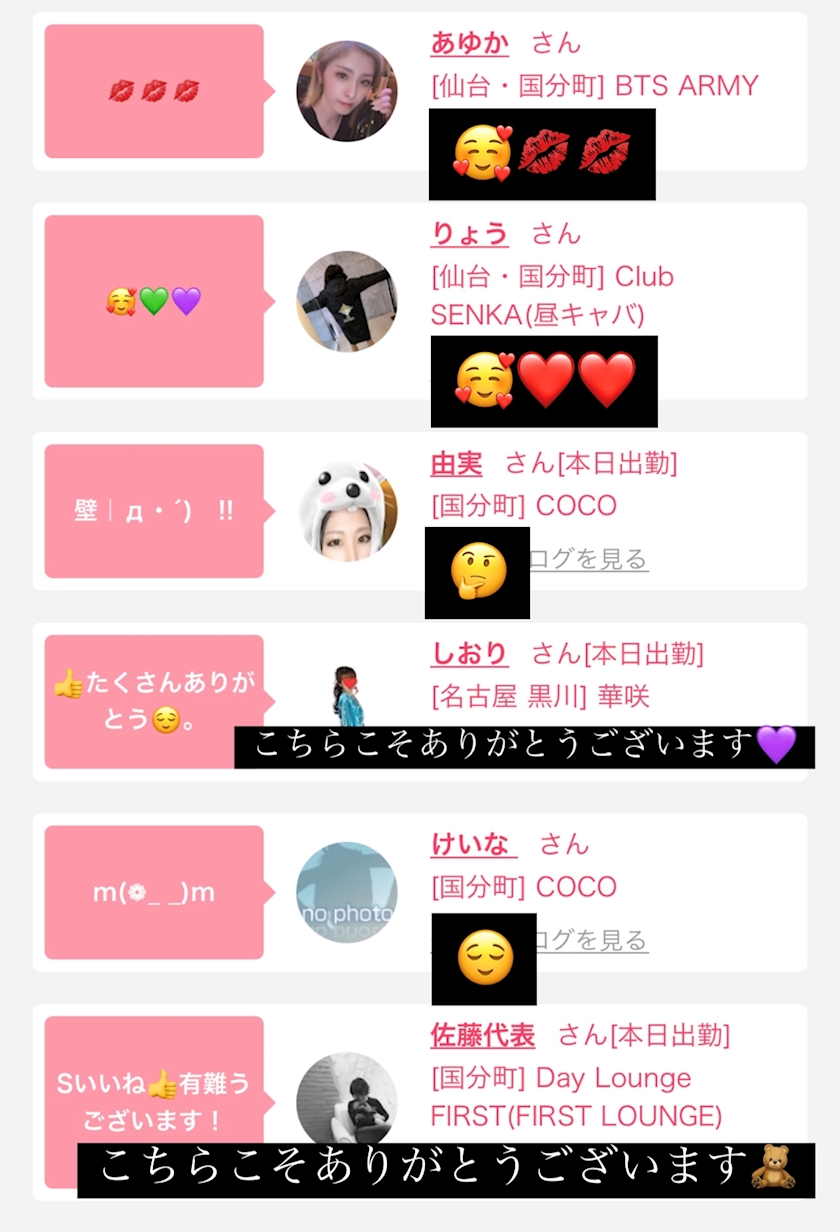The width and height of the screenshot is (840, 1232).
Task: Tap 由実's profile photo with animal hat
Action: point(347,511)
